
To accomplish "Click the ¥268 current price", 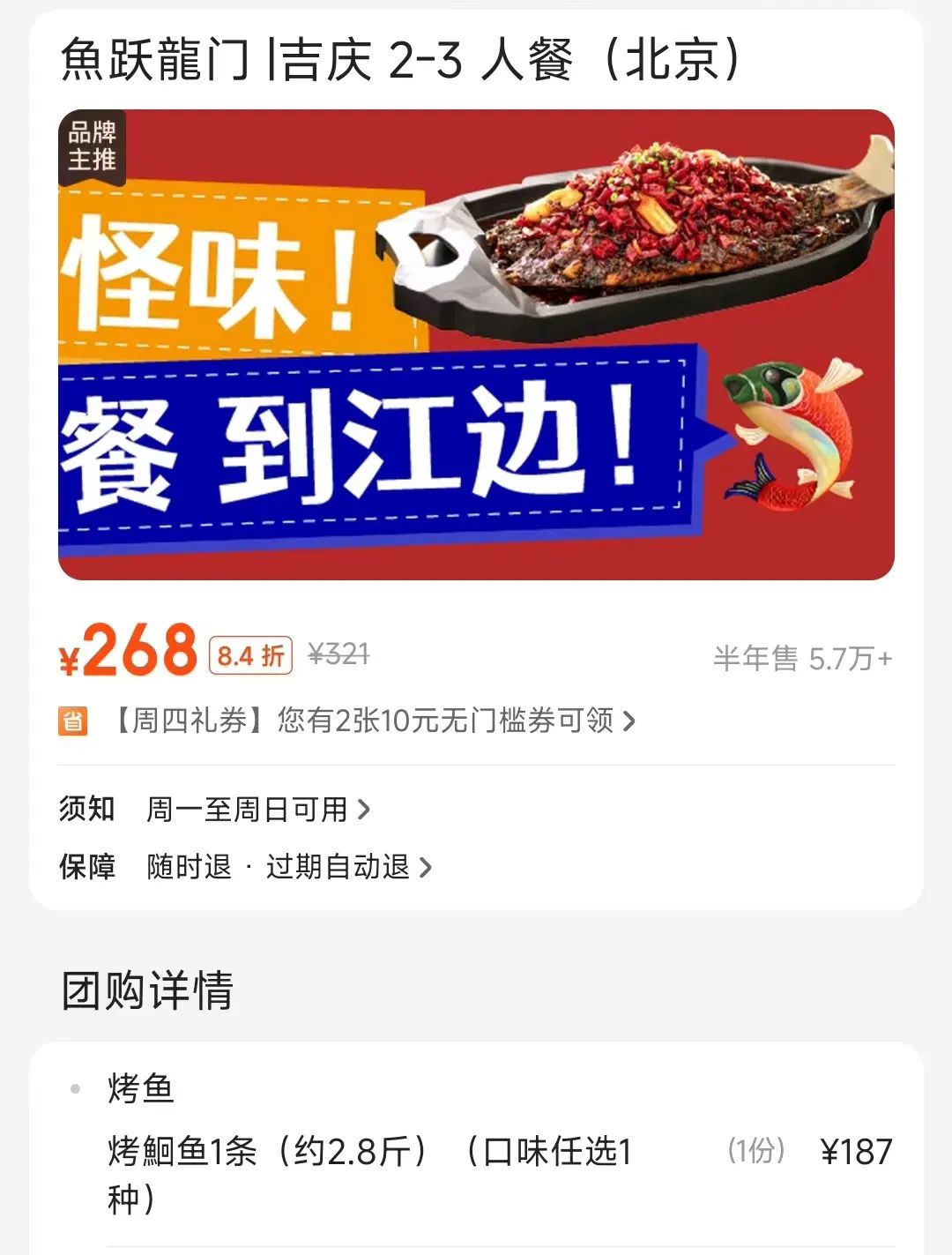I will click(128, 653).
